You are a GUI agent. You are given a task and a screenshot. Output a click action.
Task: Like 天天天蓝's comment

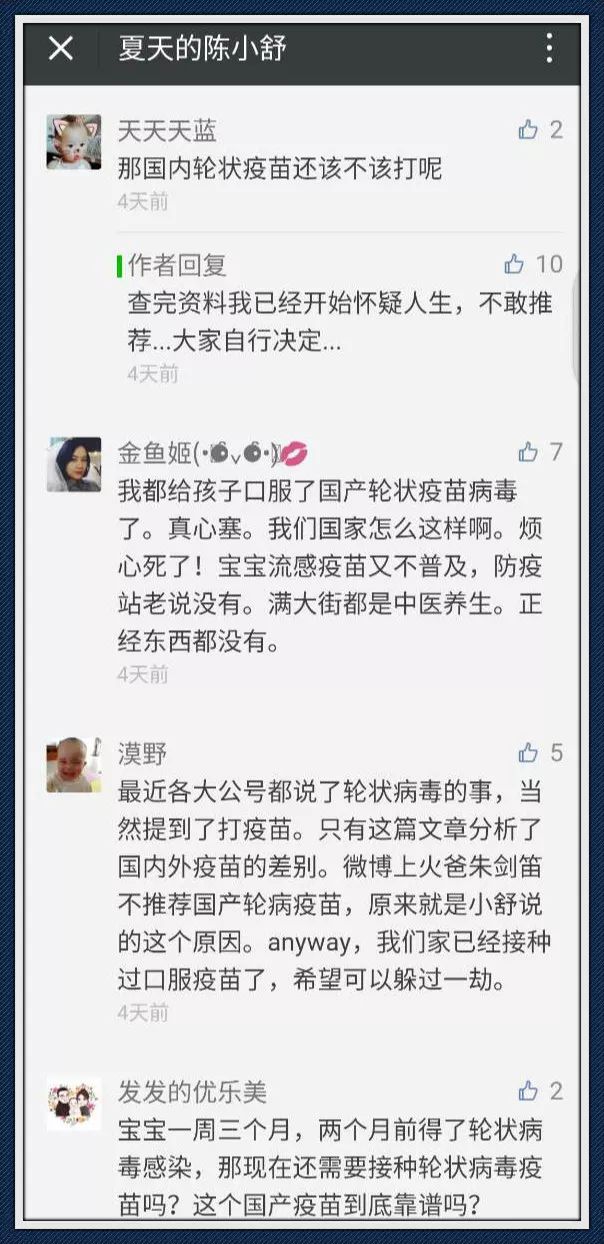(528, 129)
